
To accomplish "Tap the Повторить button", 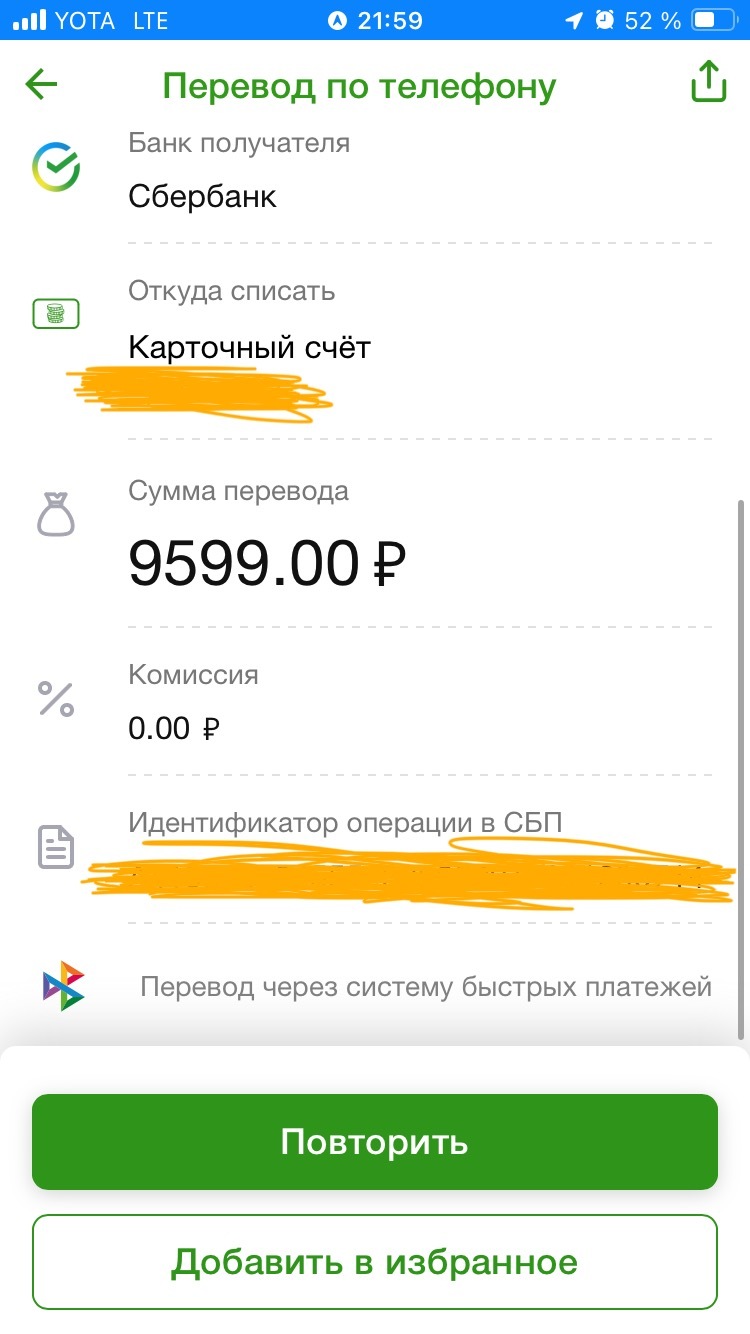I will [375, 1142].
